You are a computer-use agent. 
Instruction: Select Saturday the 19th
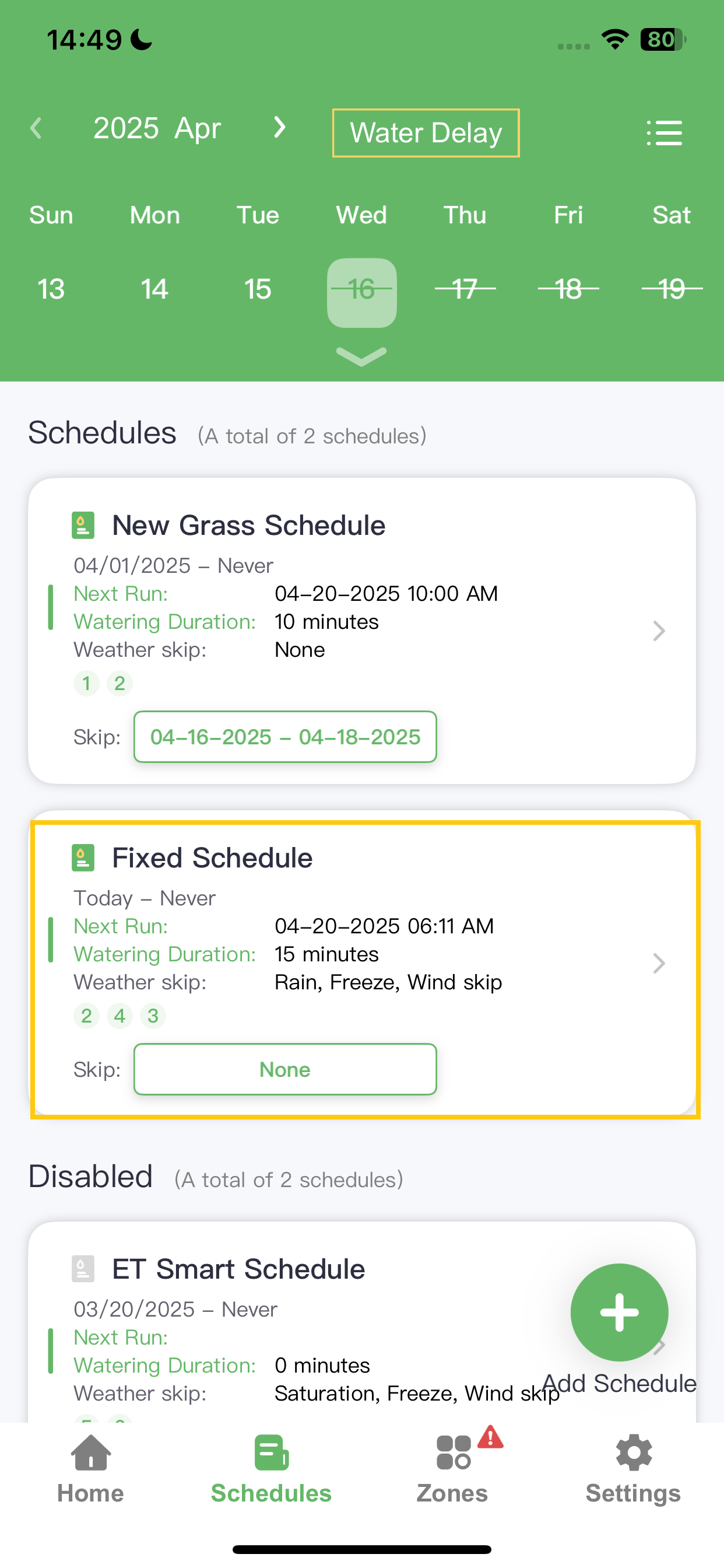coord(672,289)
